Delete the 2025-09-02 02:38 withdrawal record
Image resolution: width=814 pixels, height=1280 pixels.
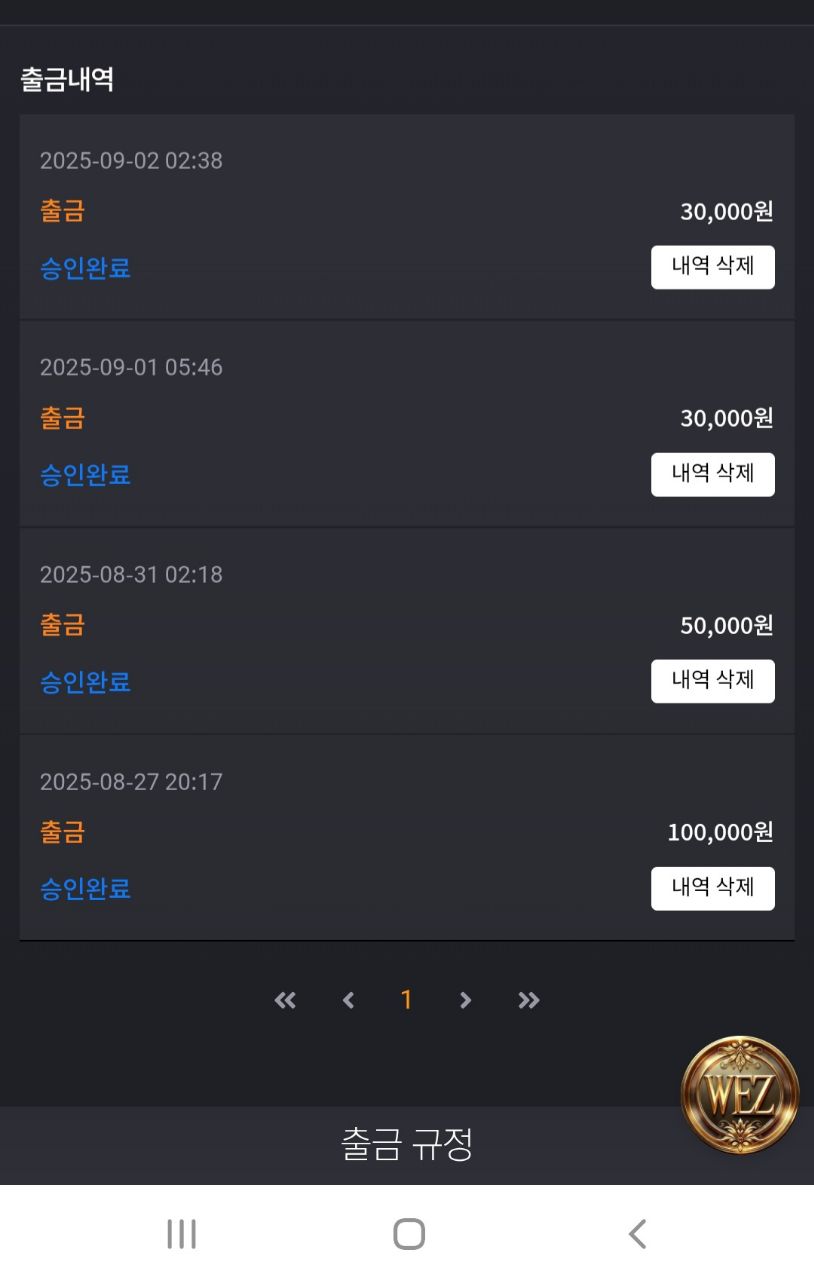712,267
